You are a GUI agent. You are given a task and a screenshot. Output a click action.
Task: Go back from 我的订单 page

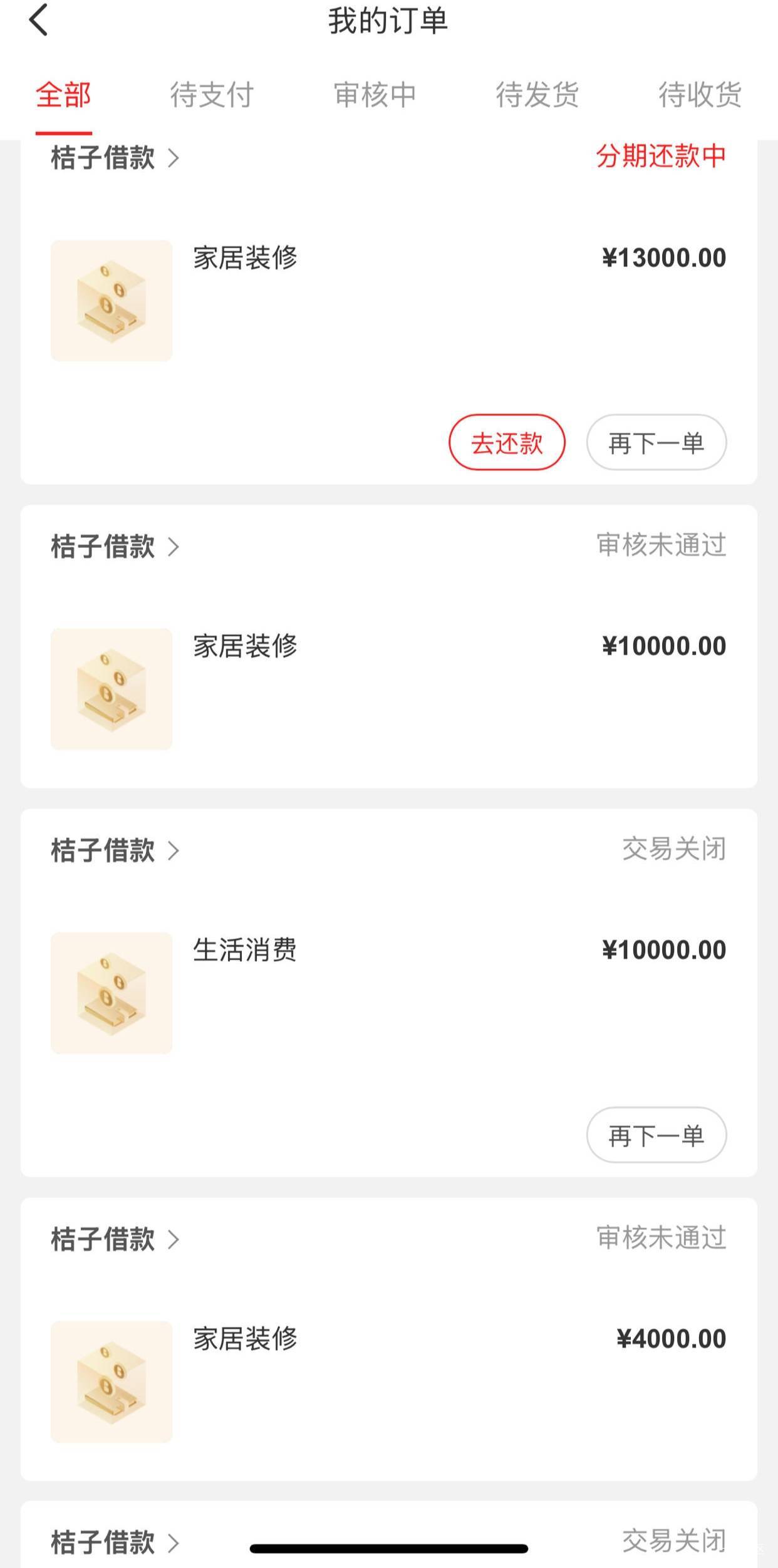[39, 20]
